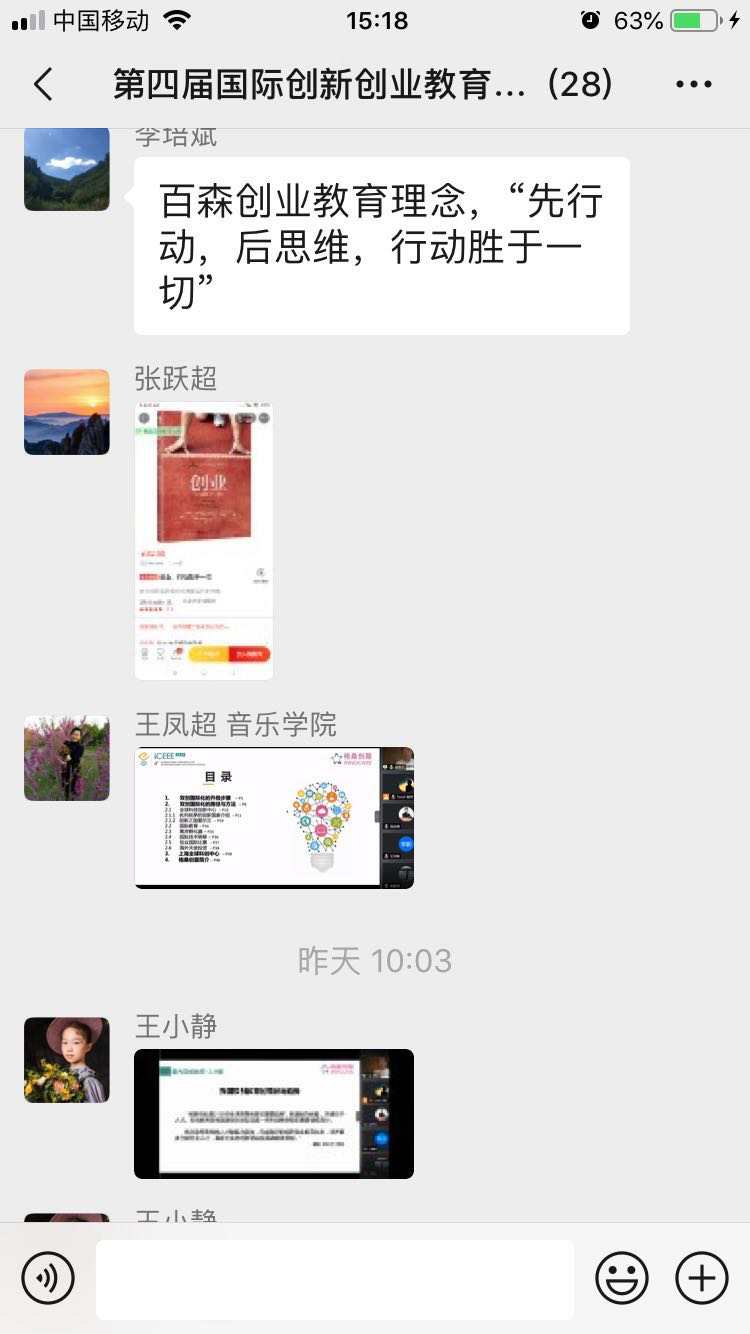This screenshot has width=750, height=1334.
Task: Go back to the chat list
Action: (x=43, y=85)
